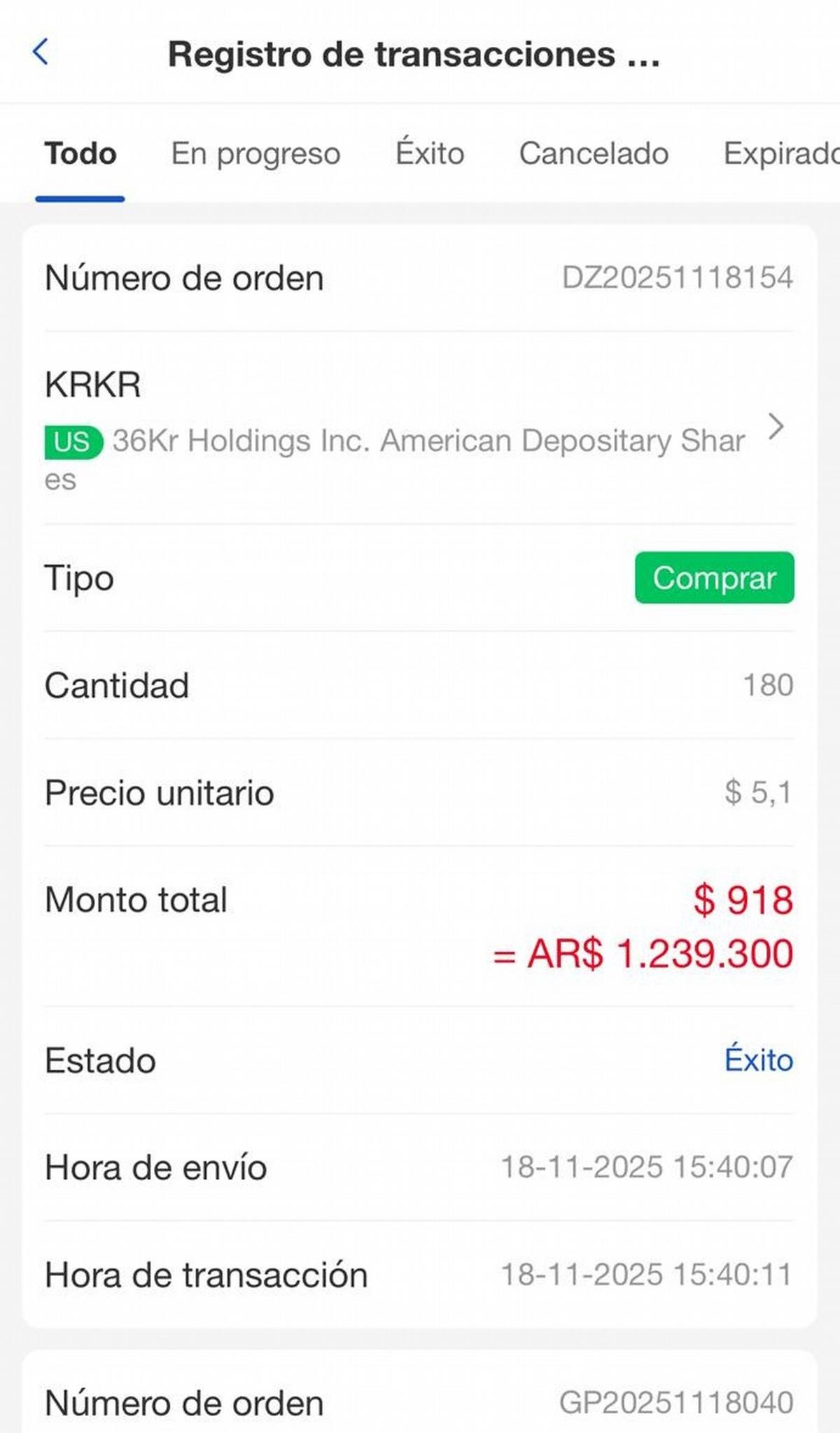840x1433 pixels.
Task: Switch to the En progreso tab
Action: [255, 153]
